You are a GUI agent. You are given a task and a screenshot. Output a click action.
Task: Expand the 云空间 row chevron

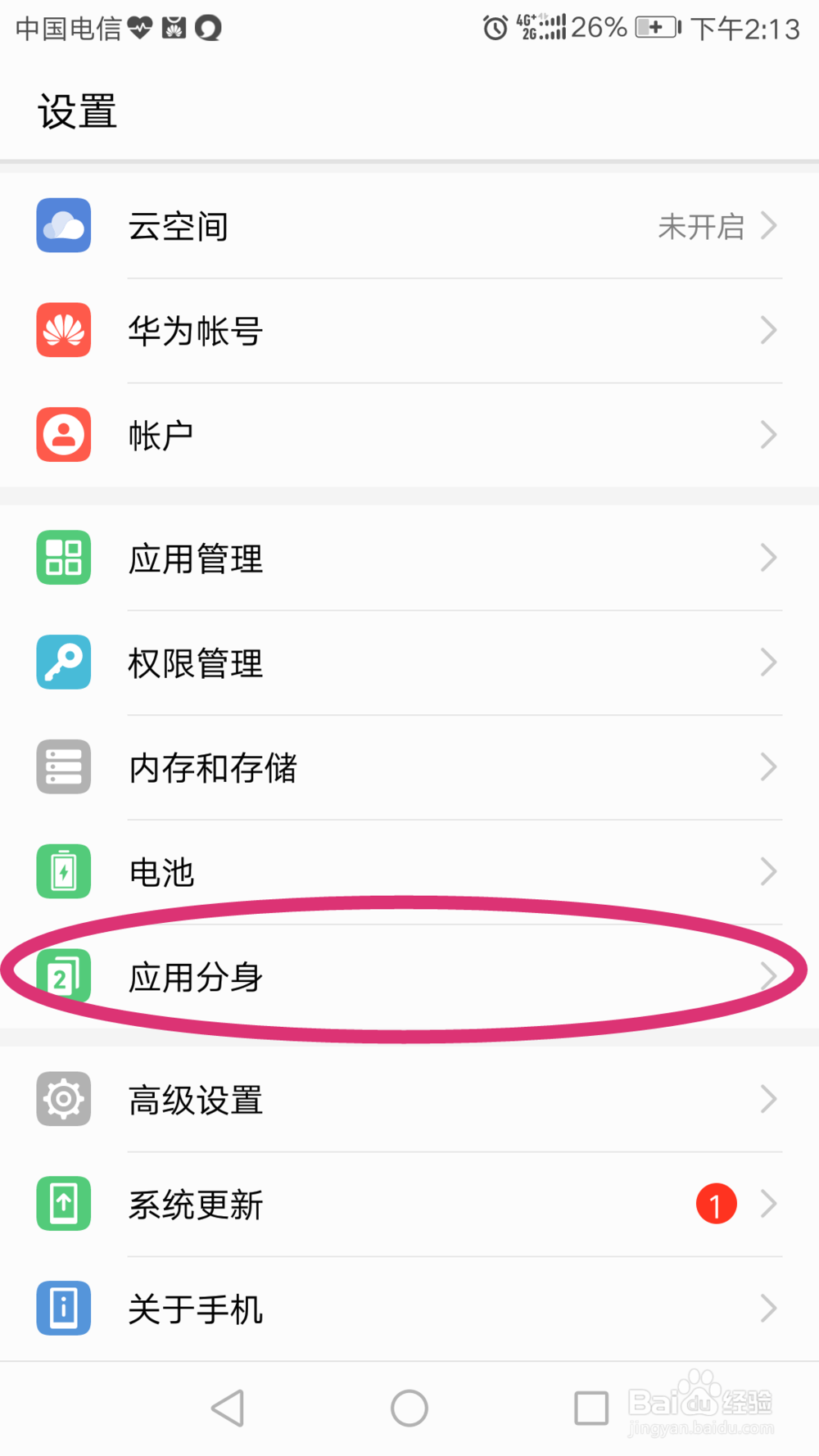click(768, 225)
